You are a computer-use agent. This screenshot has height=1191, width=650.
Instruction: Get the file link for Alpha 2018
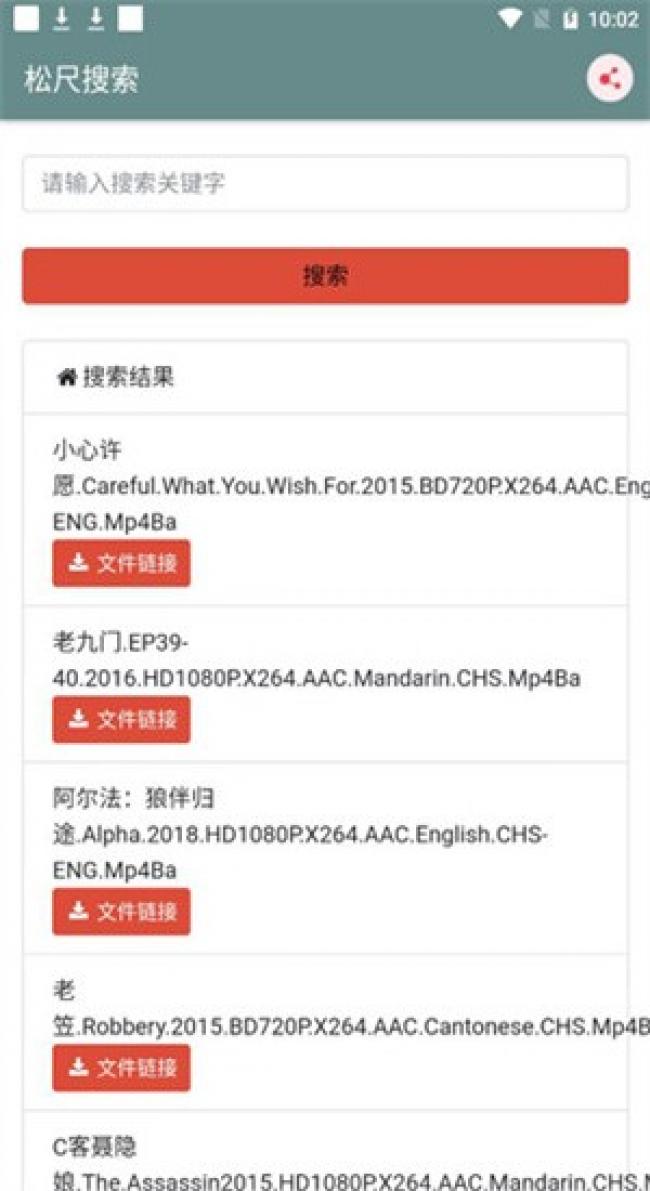click(x=121, y=912)
